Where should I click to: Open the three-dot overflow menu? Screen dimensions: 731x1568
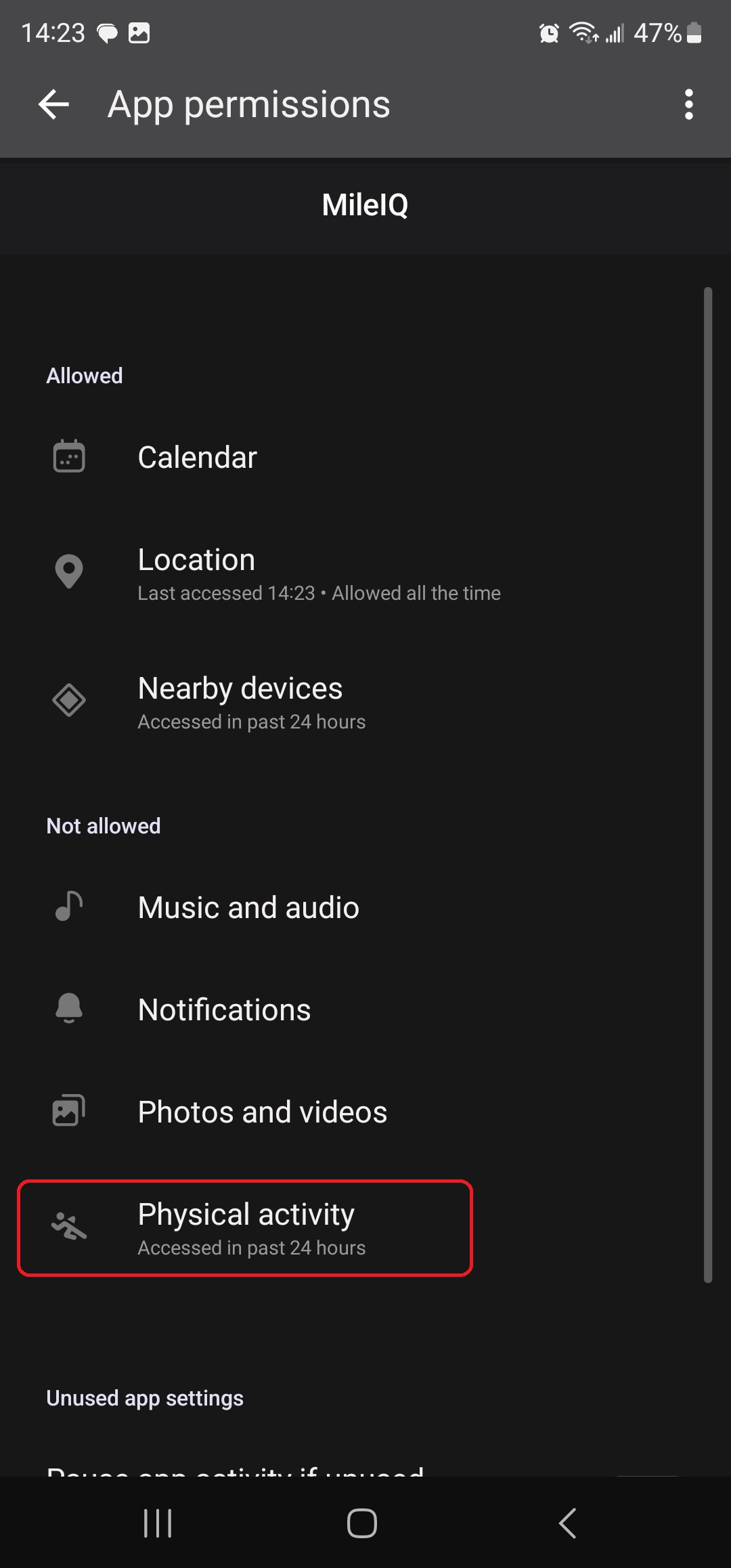click(689, 104)
